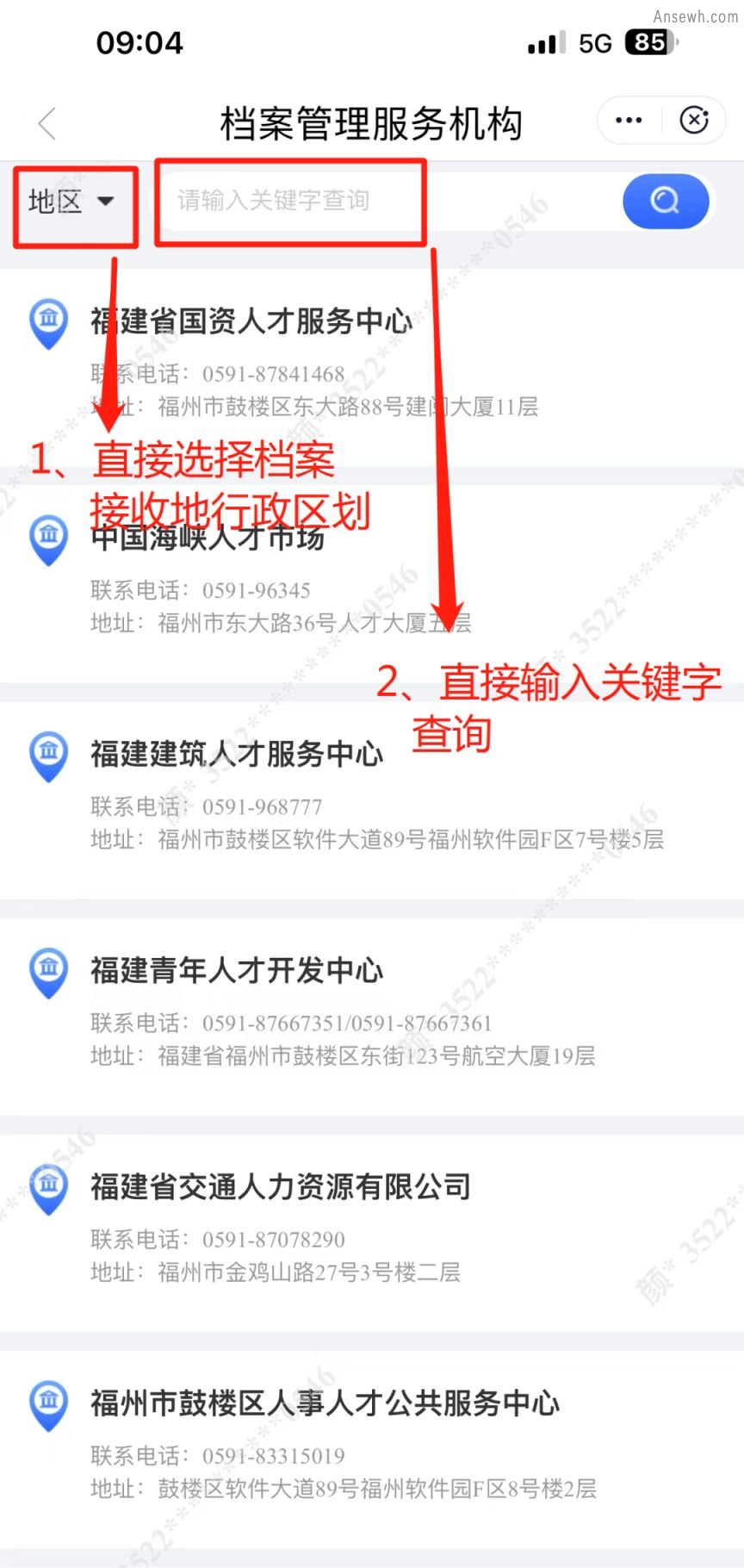Go back using the top-left arrow
The image size is (744, 1568).
[x=47, y=123]
